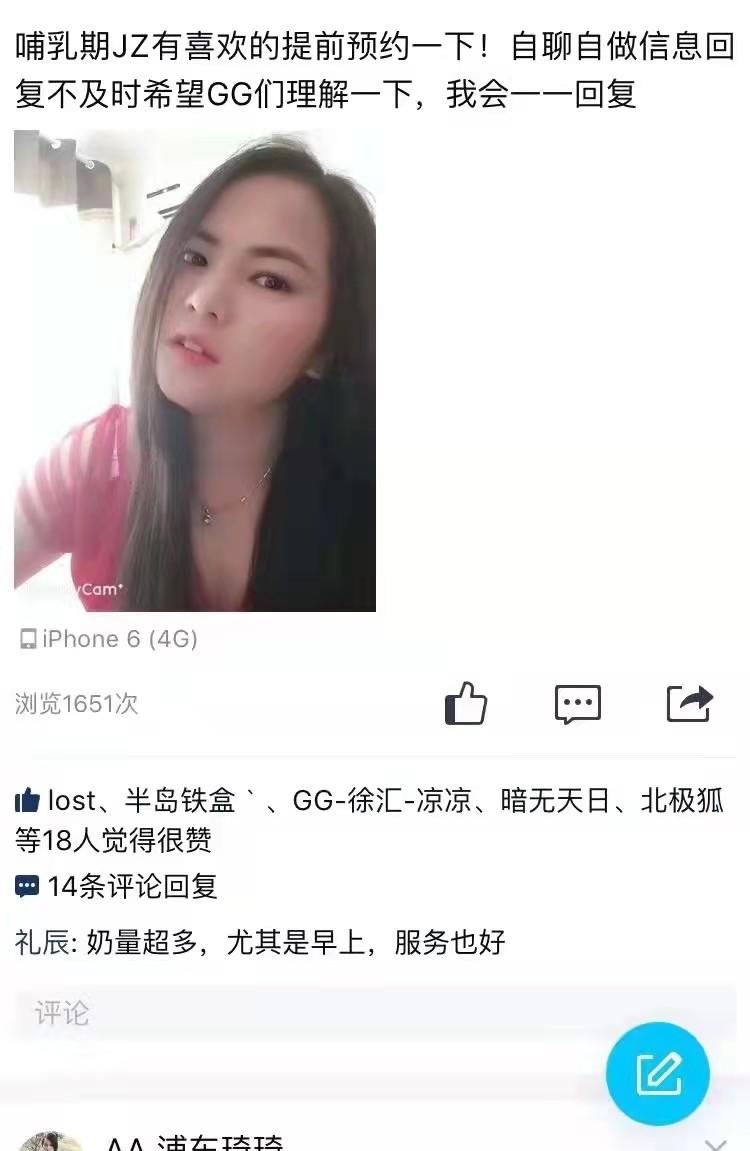The image size is (750, 1151).
Task: View the 14条评论回复 comments
Action: pos(131,886)
